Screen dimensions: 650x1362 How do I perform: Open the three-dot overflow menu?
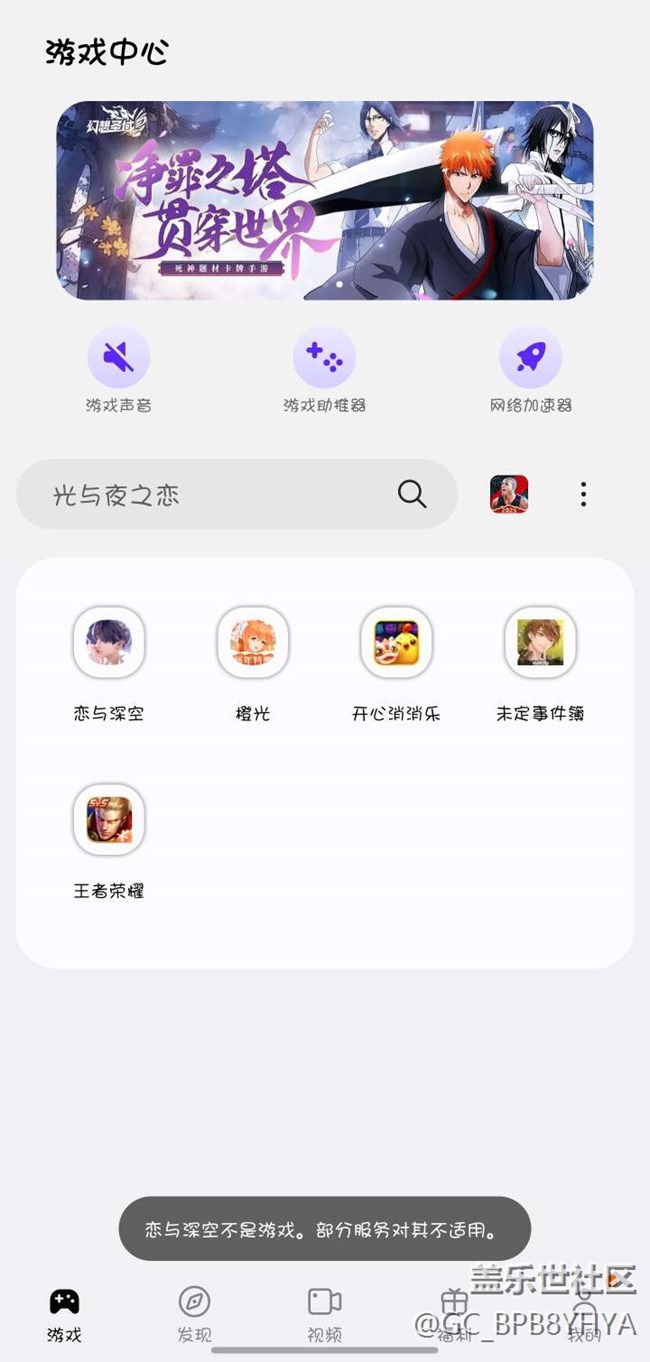click(x=583, y=494)
